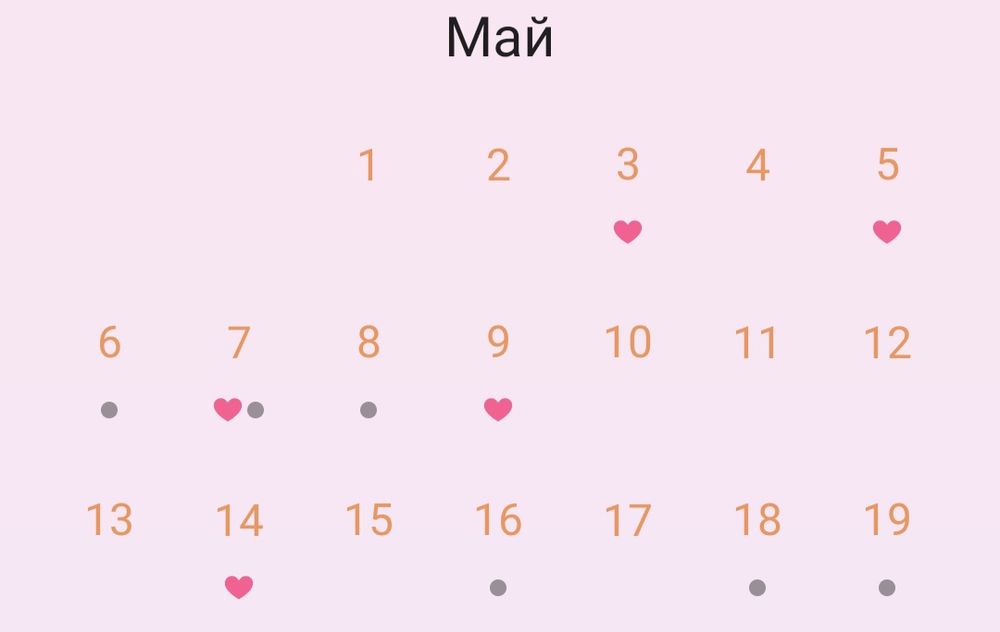Choose May 5 on the calendar

click(887, 166)
